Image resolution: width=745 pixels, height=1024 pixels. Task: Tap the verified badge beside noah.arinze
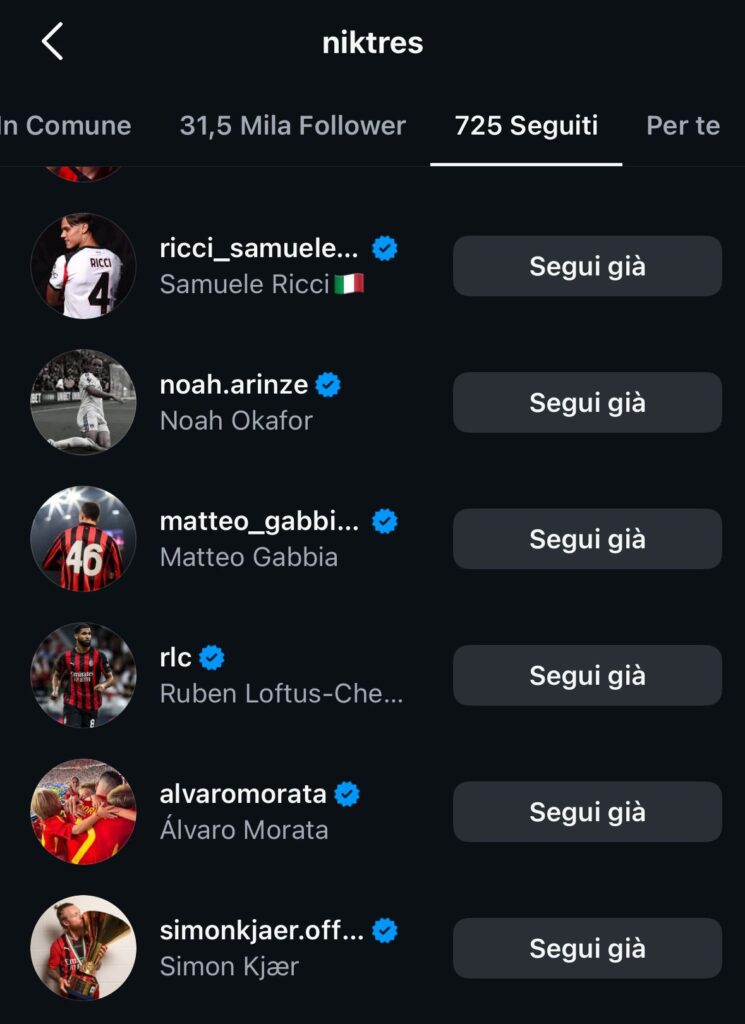coord(325,384)
